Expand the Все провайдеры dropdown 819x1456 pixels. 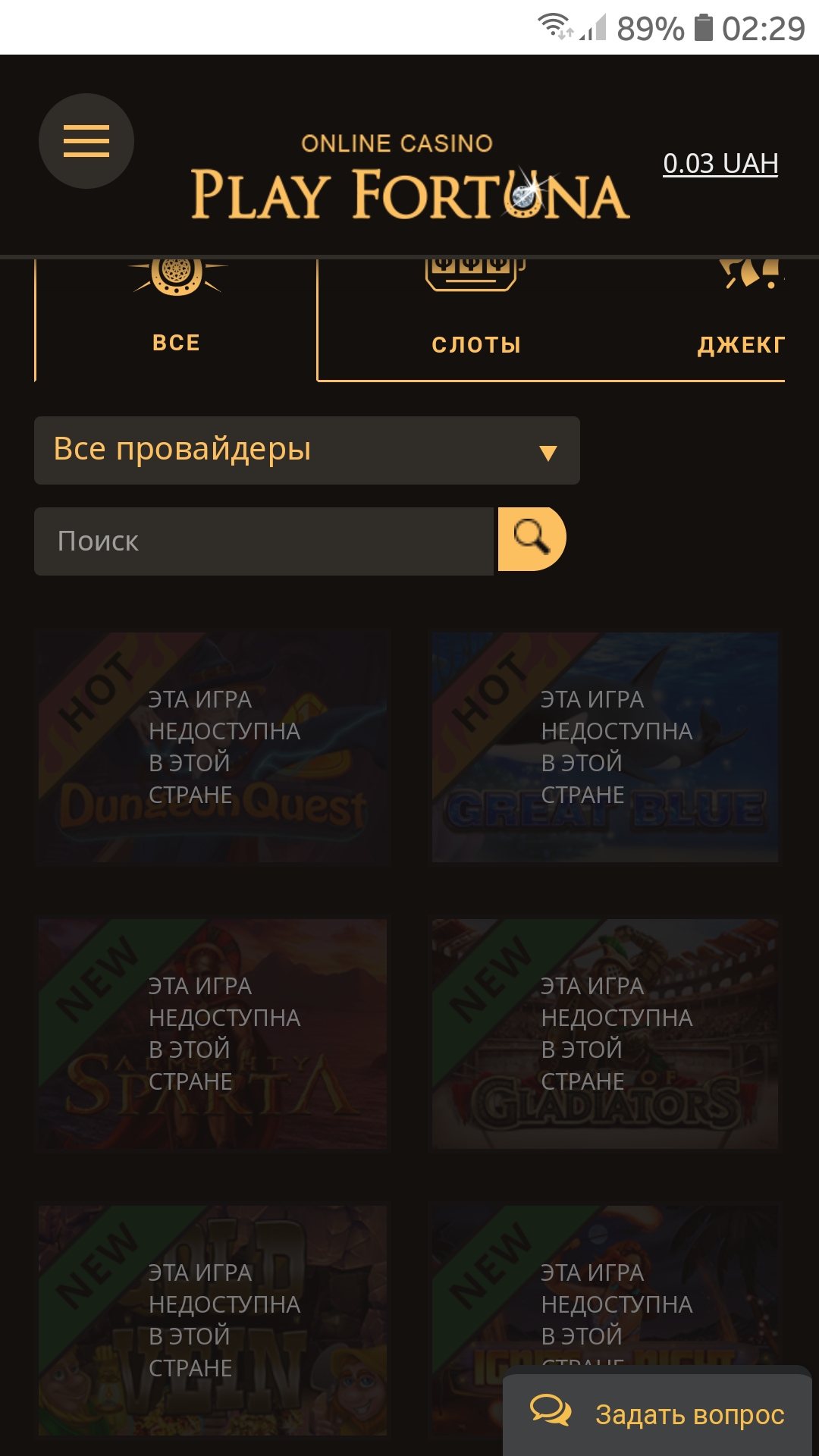pyautogui.click(x=306, y=450)
